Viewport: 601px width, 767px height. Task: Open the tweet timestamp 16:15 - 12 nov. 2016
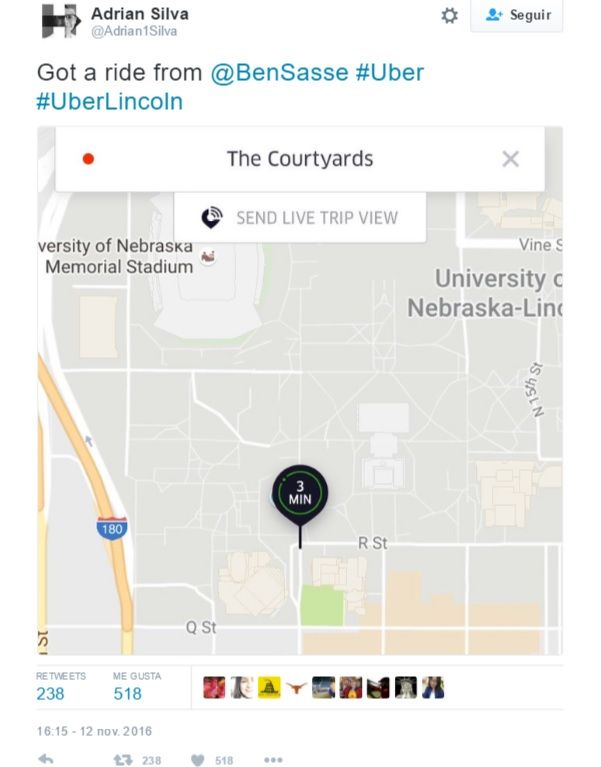(94, 731)
